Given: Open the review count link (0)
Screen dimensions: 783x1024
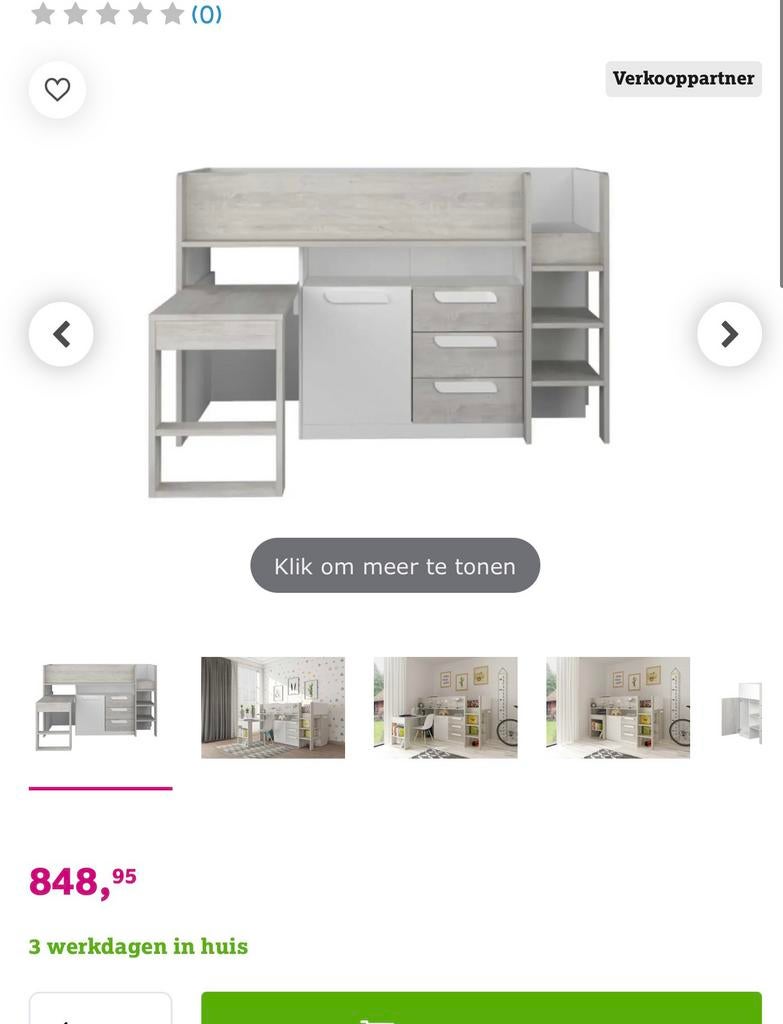Looking at the screenshot, I should 205,14.
